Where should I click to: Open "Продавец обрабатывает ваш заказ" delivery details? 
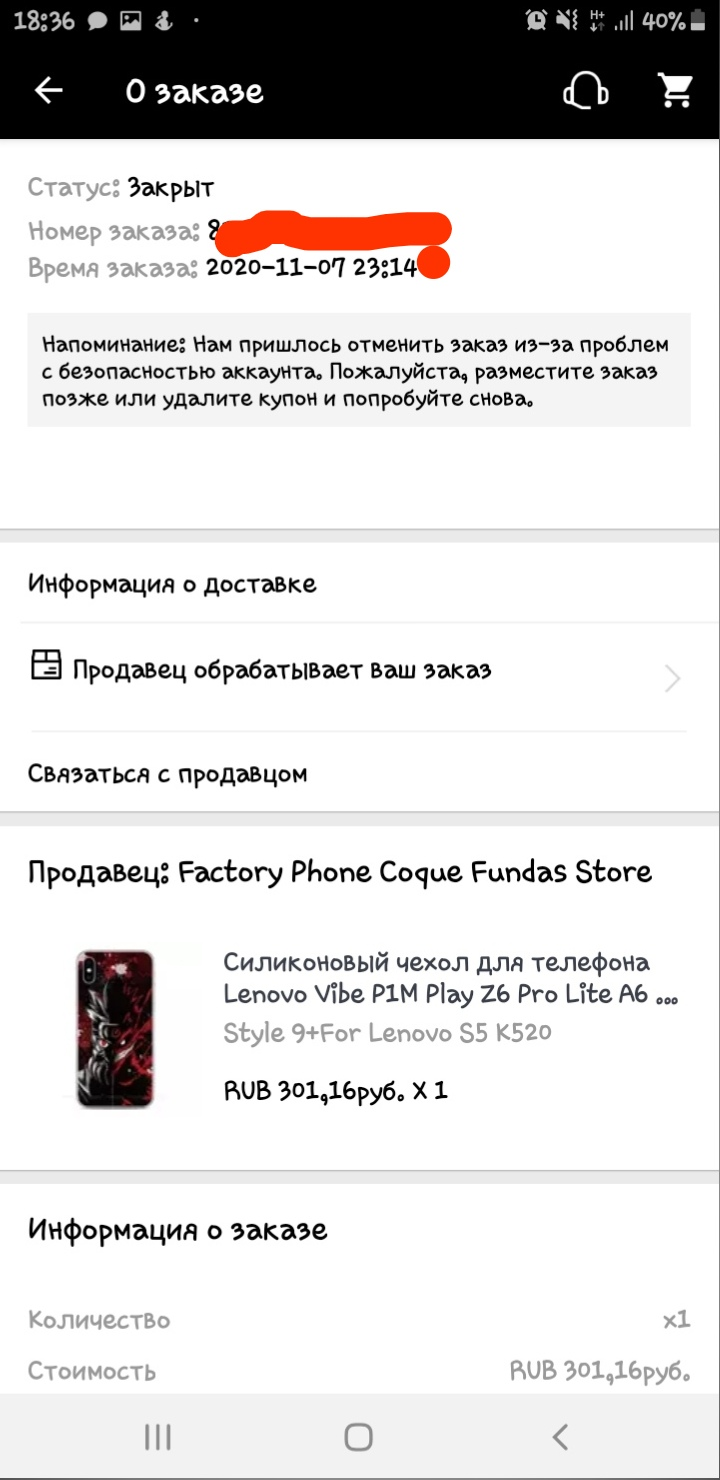click(360, 678)
